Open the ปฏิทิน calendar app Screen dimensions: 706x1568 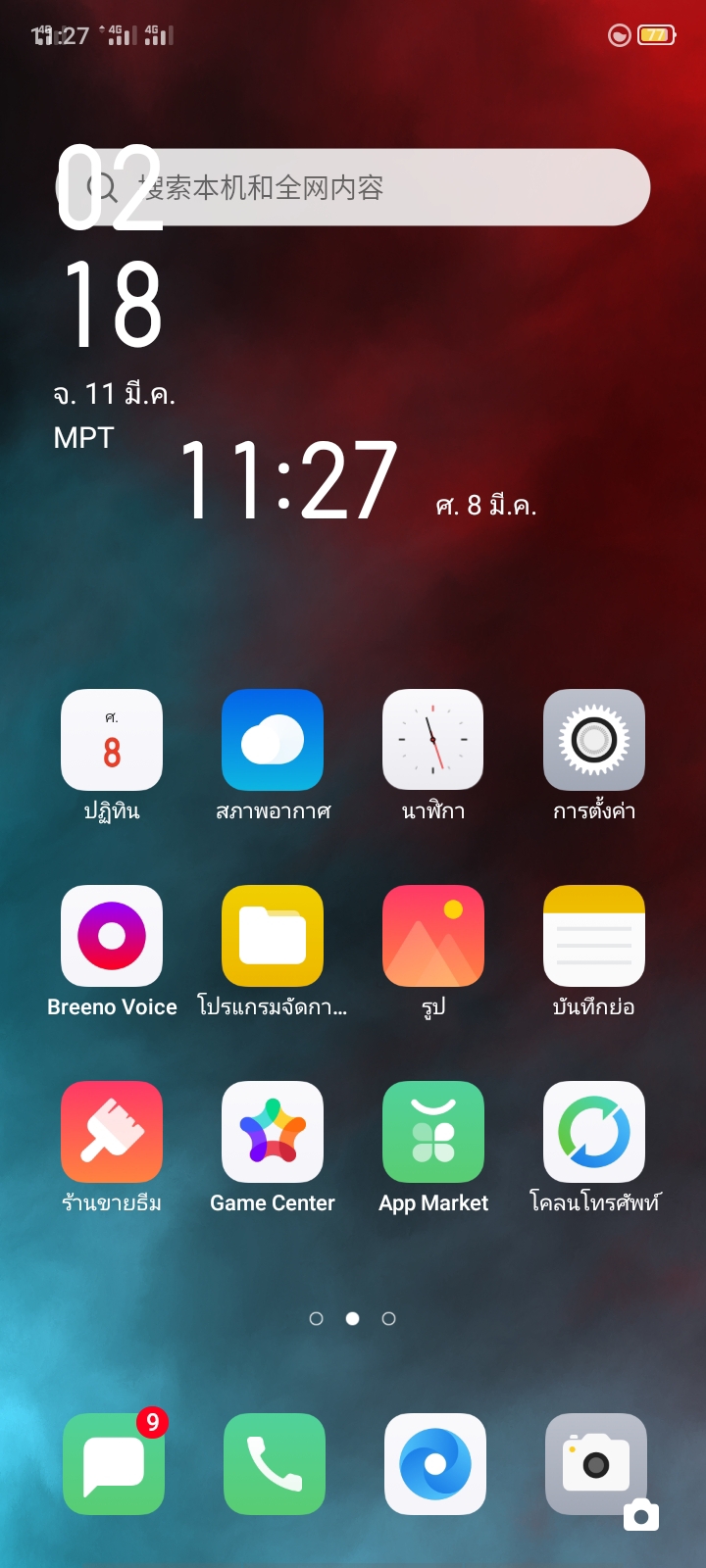(112, 740)
